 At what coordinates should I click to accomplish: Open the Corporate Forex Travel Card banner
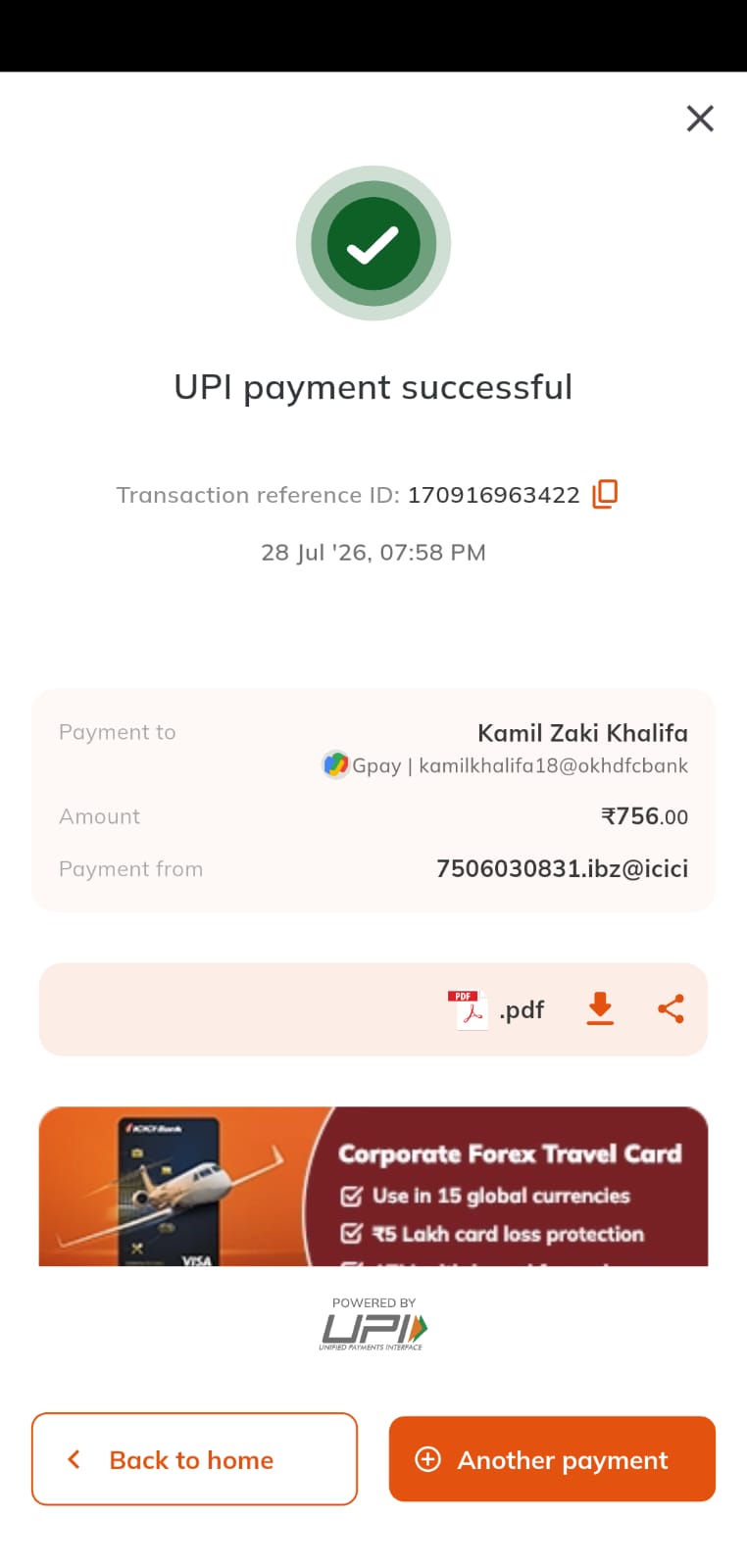[x=373, y=1186]
